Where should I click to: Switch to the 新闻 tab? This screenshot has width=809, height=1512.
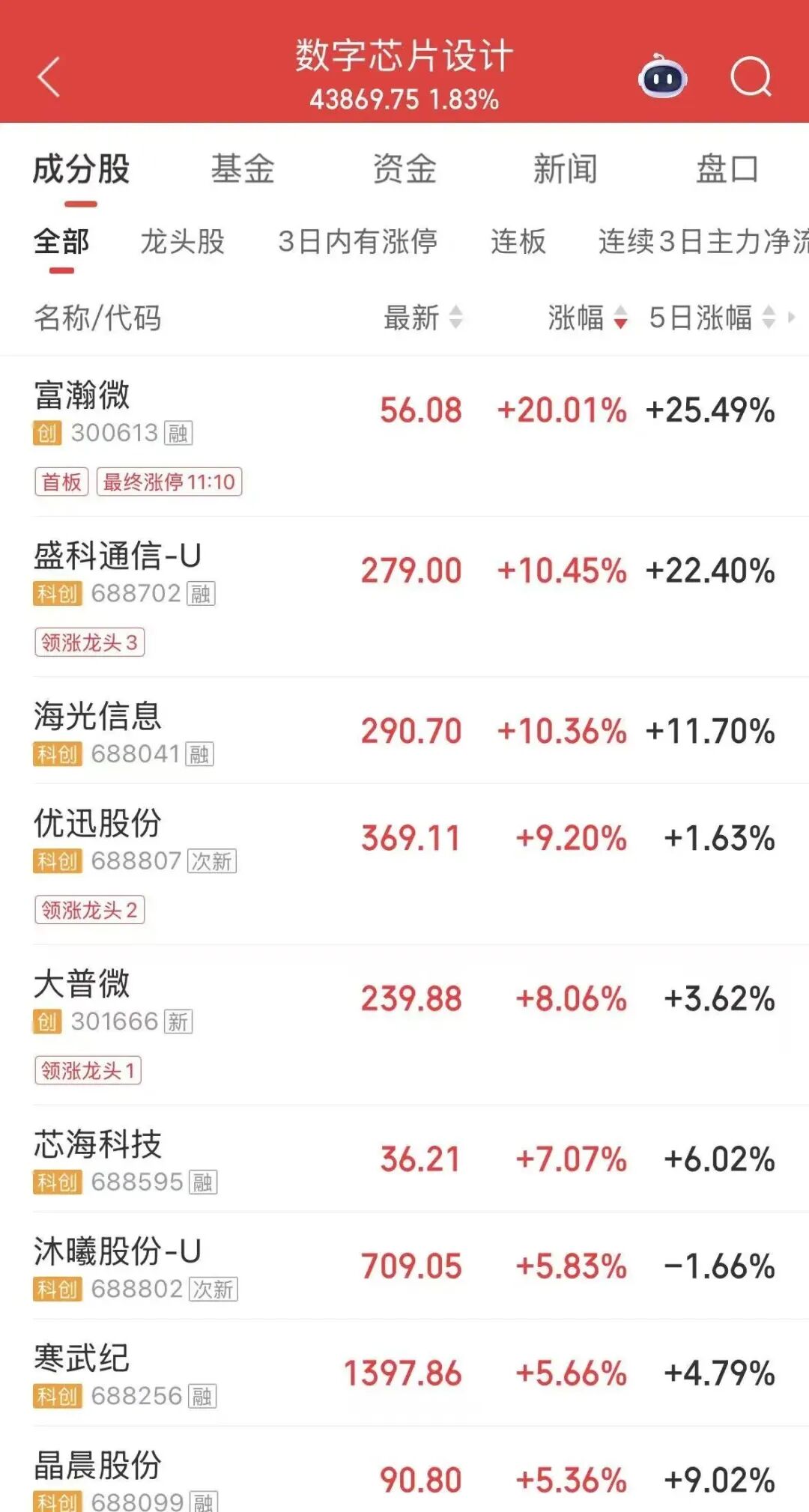tap(566, 168)
